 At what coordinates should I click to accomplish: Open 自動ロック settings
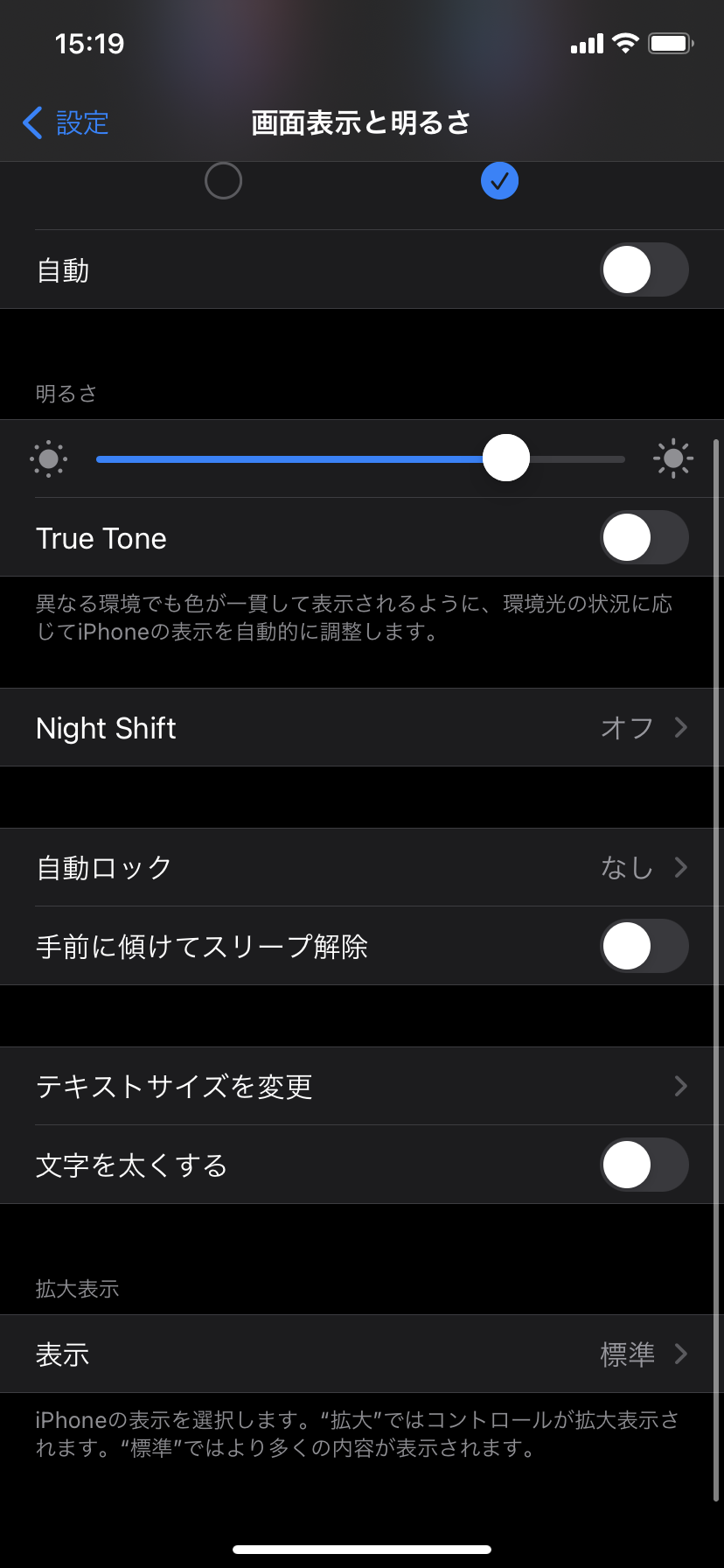pyautogui.click(x=362, y=867)
